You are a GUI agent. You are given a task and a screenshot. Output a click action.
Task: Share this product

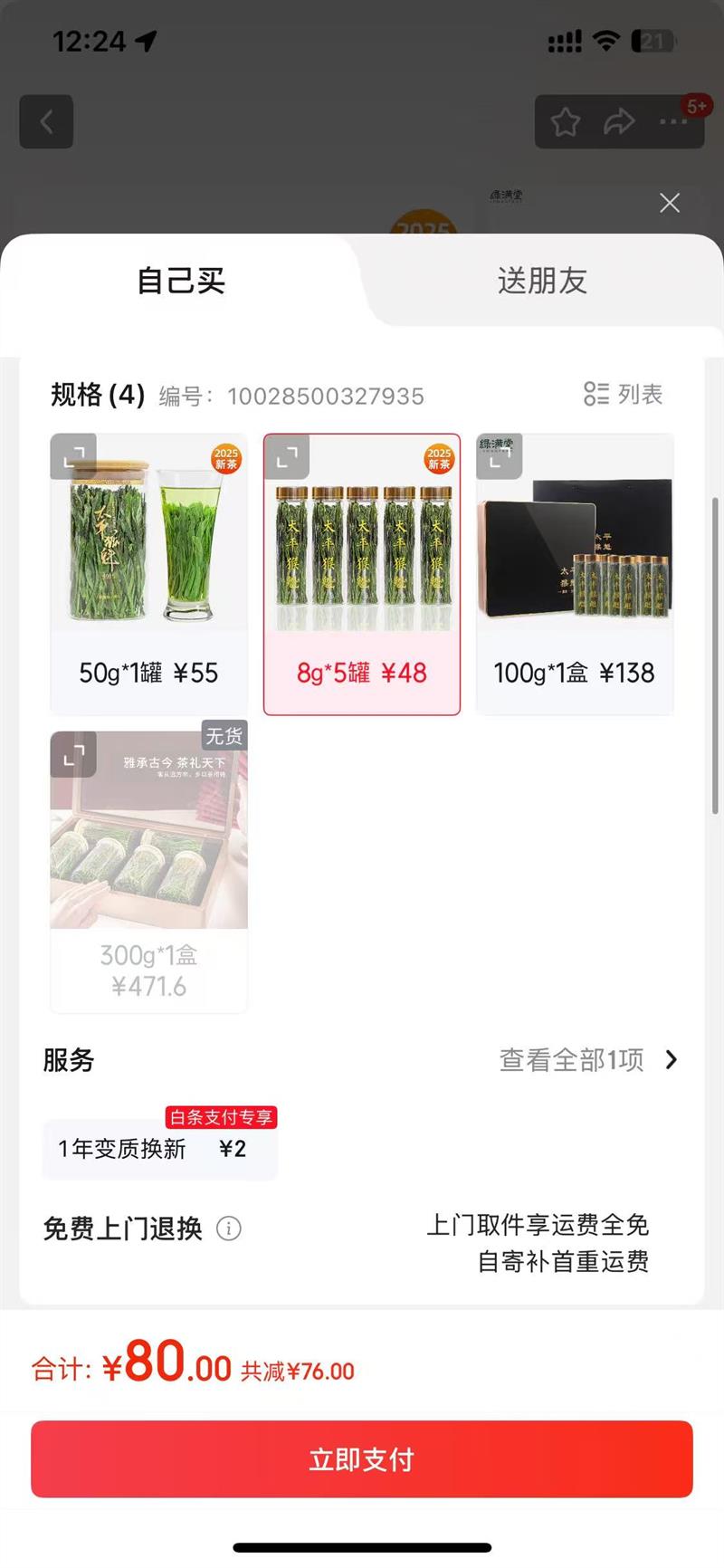pos(619,121)
